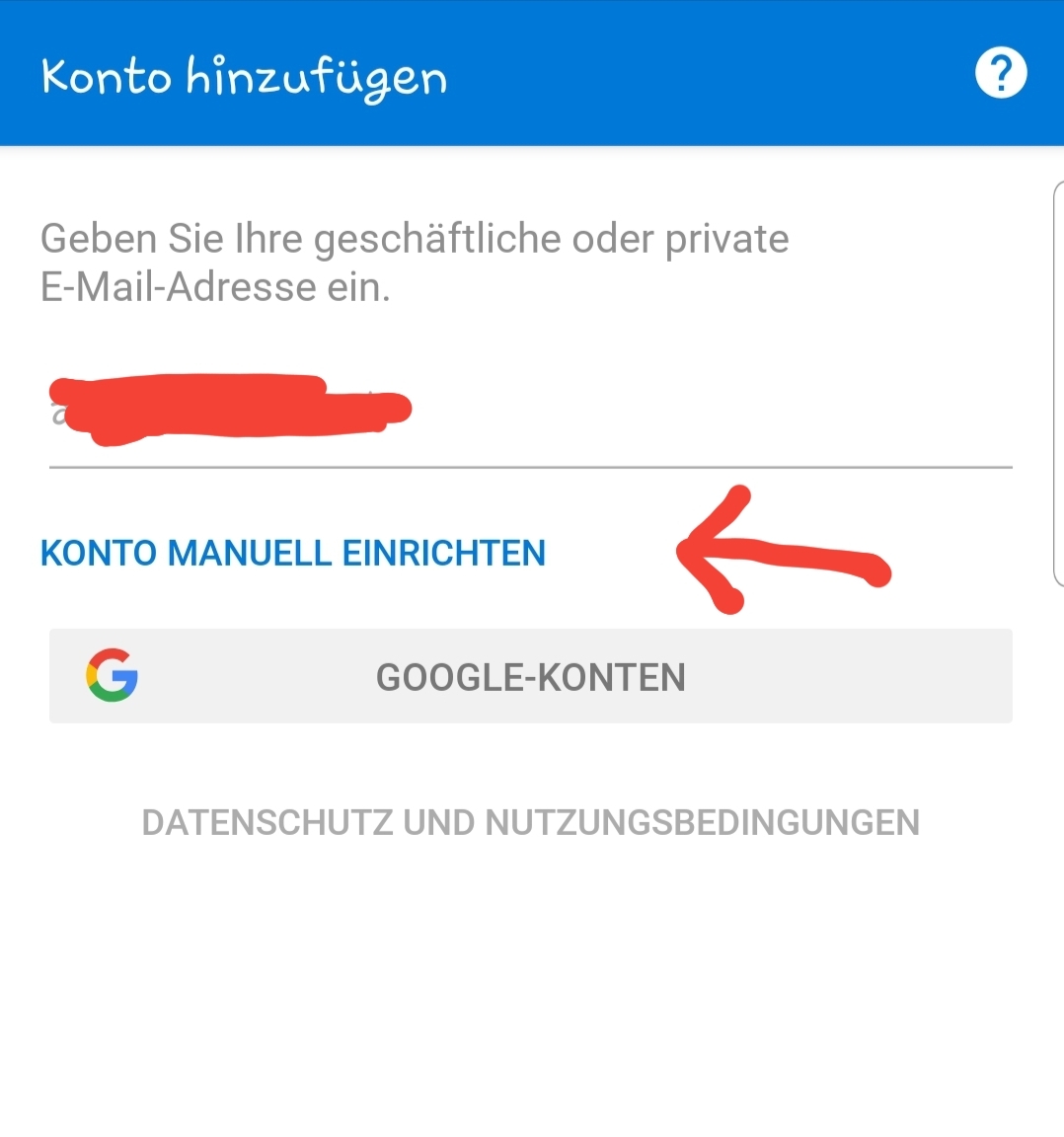Screen dimensions: 1064x1137
Task: Open the help question mark icon
Action: tap(1001, 74)
